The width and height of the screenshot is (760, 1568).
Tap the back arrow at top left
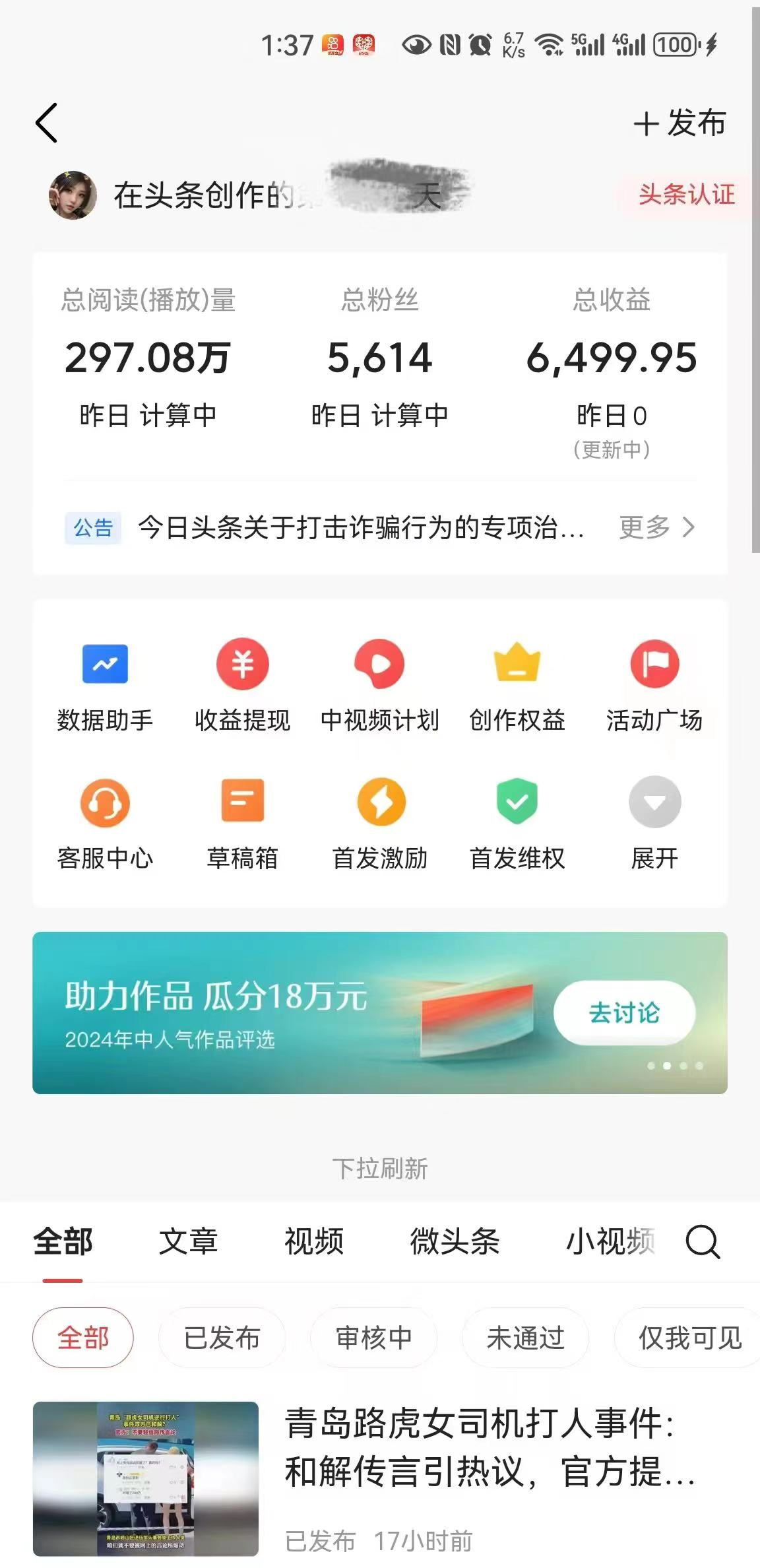tap(46, 123)
